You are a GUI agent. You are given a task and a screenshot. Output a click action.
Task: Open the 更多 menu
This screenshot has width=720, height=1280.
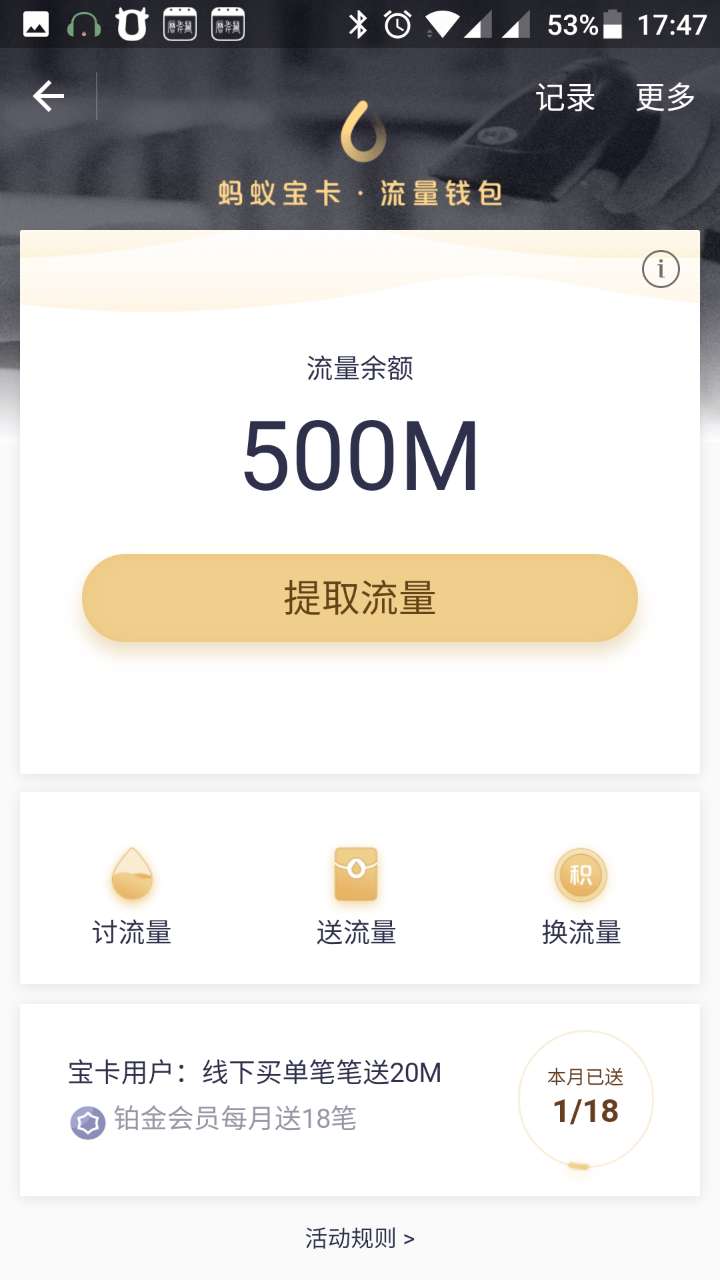tap(663, 97)
